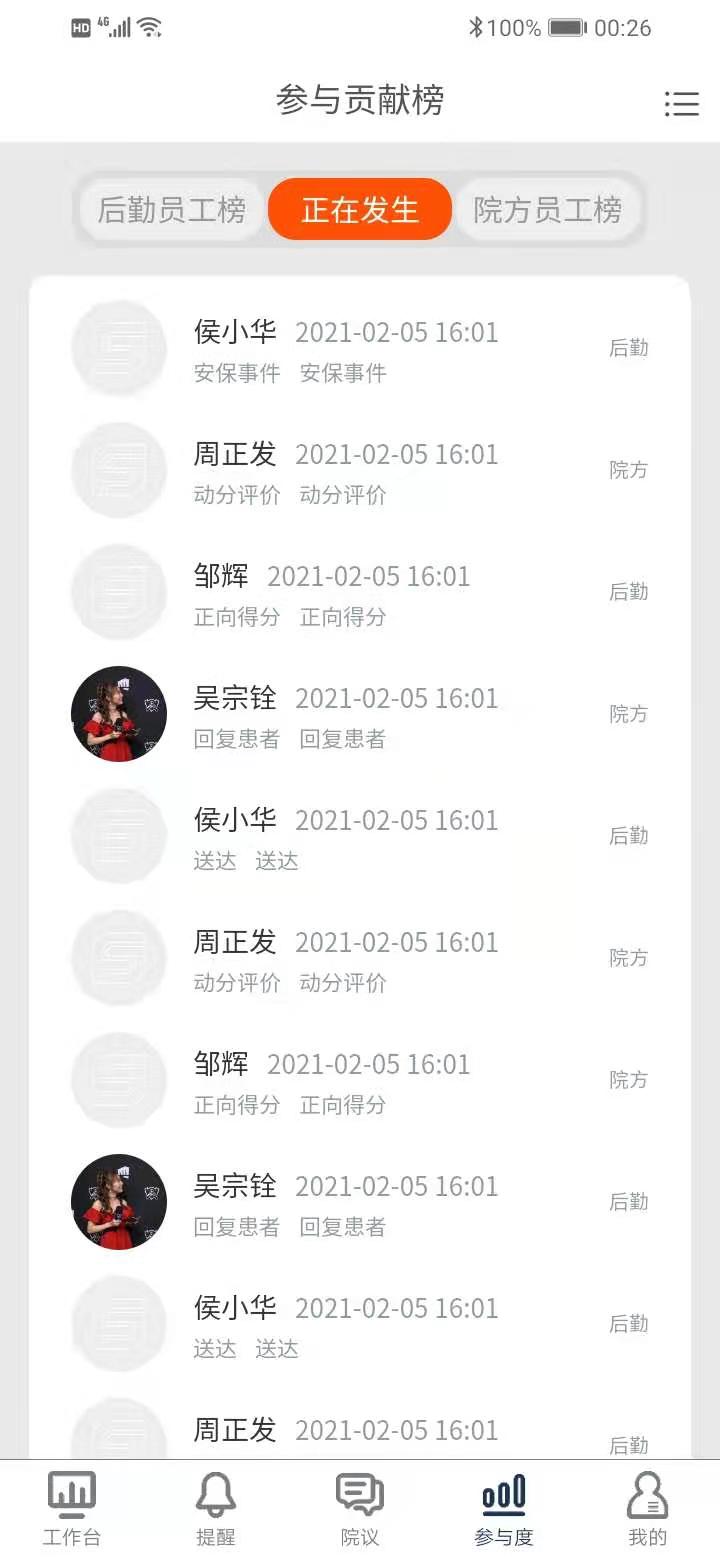Open 吴宗铨's profile photo

(x=118, y=714)
